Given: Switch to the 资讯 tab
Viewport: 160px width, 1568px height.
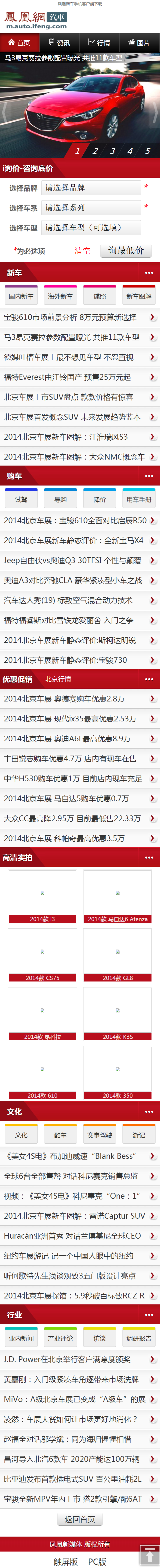Looking at the screenshot, I should [59, 43].
